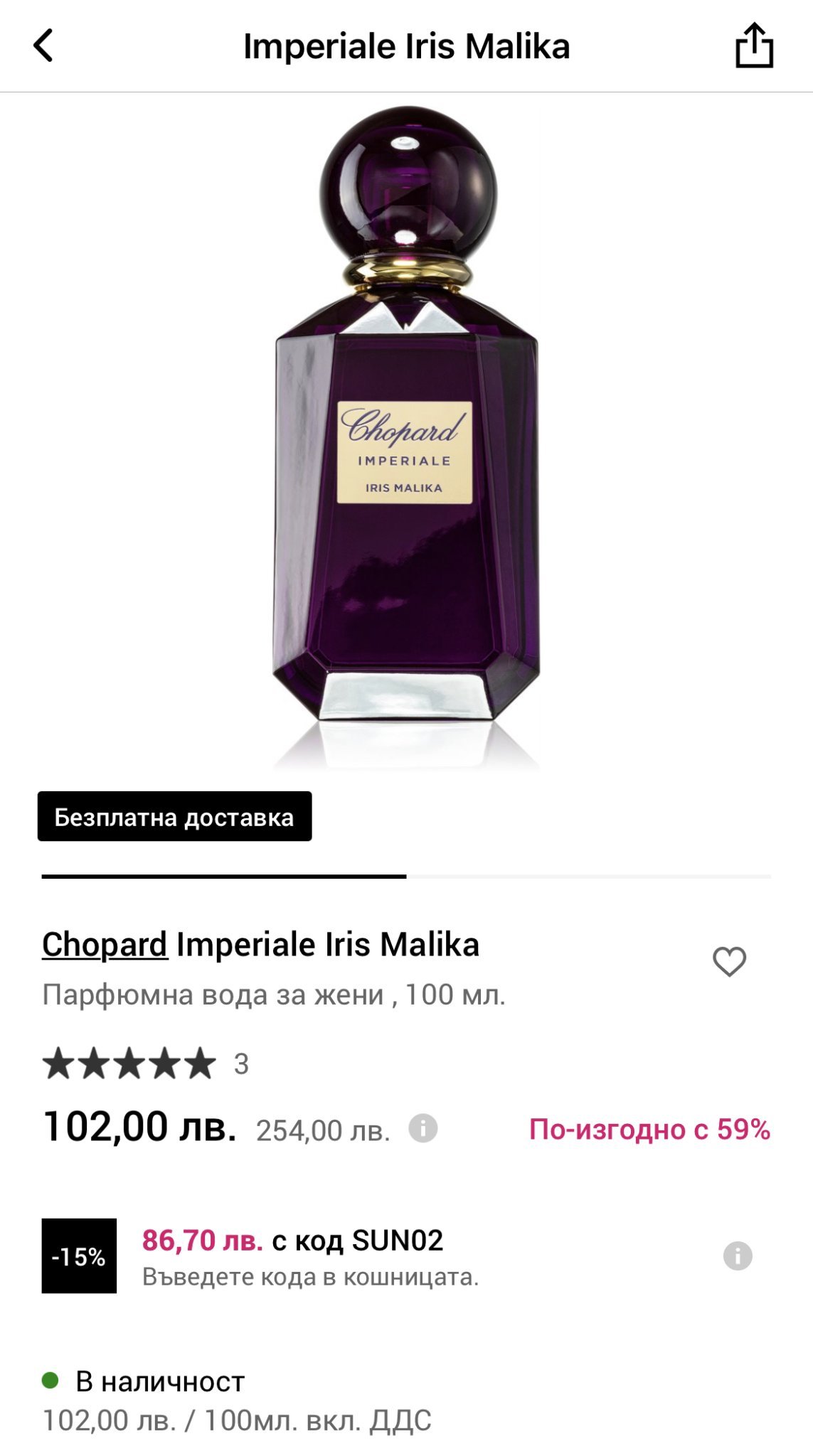Add Imperiale Iris Malika to favorites
813x1456 pixels.
[729, 961]
